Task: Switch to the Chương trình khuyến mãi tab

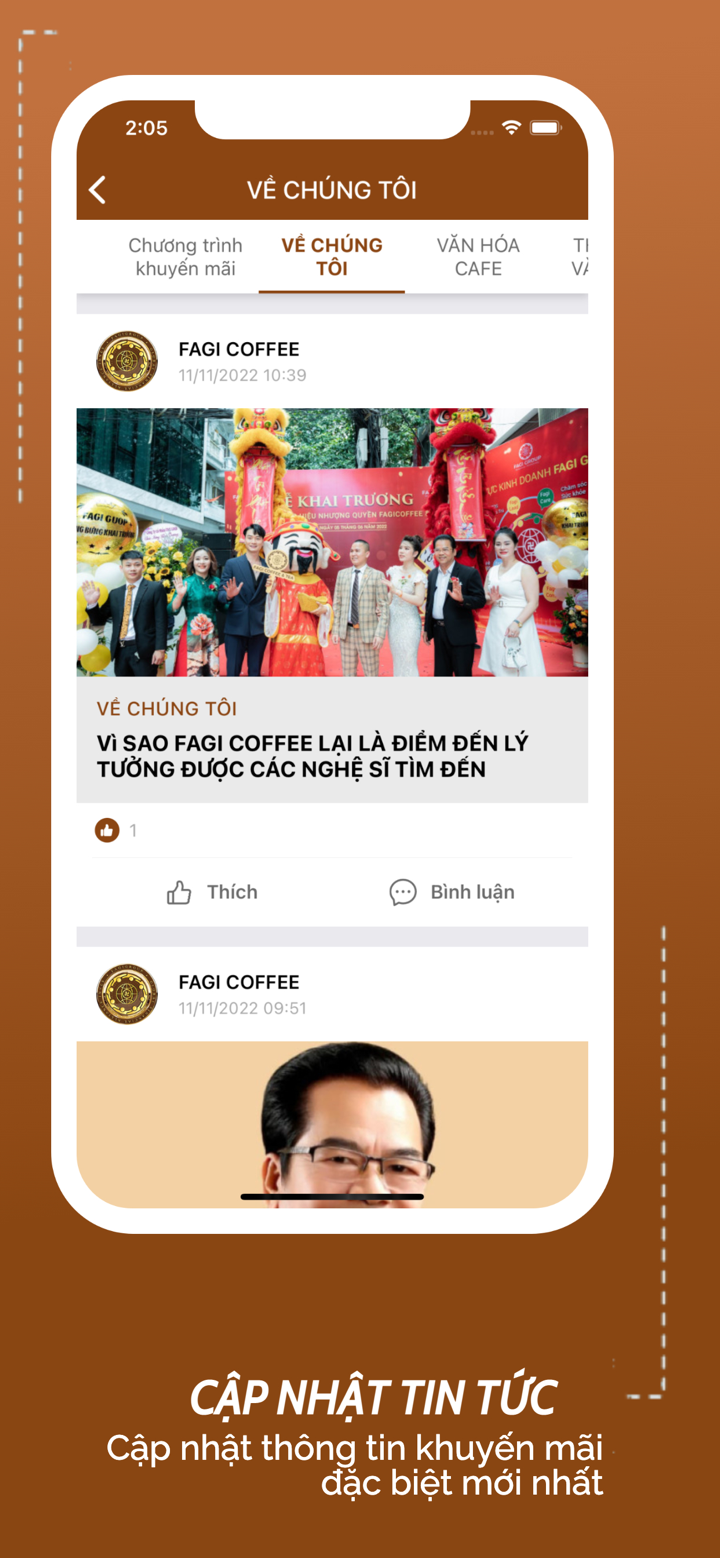Action: click(x=184, y=257)
